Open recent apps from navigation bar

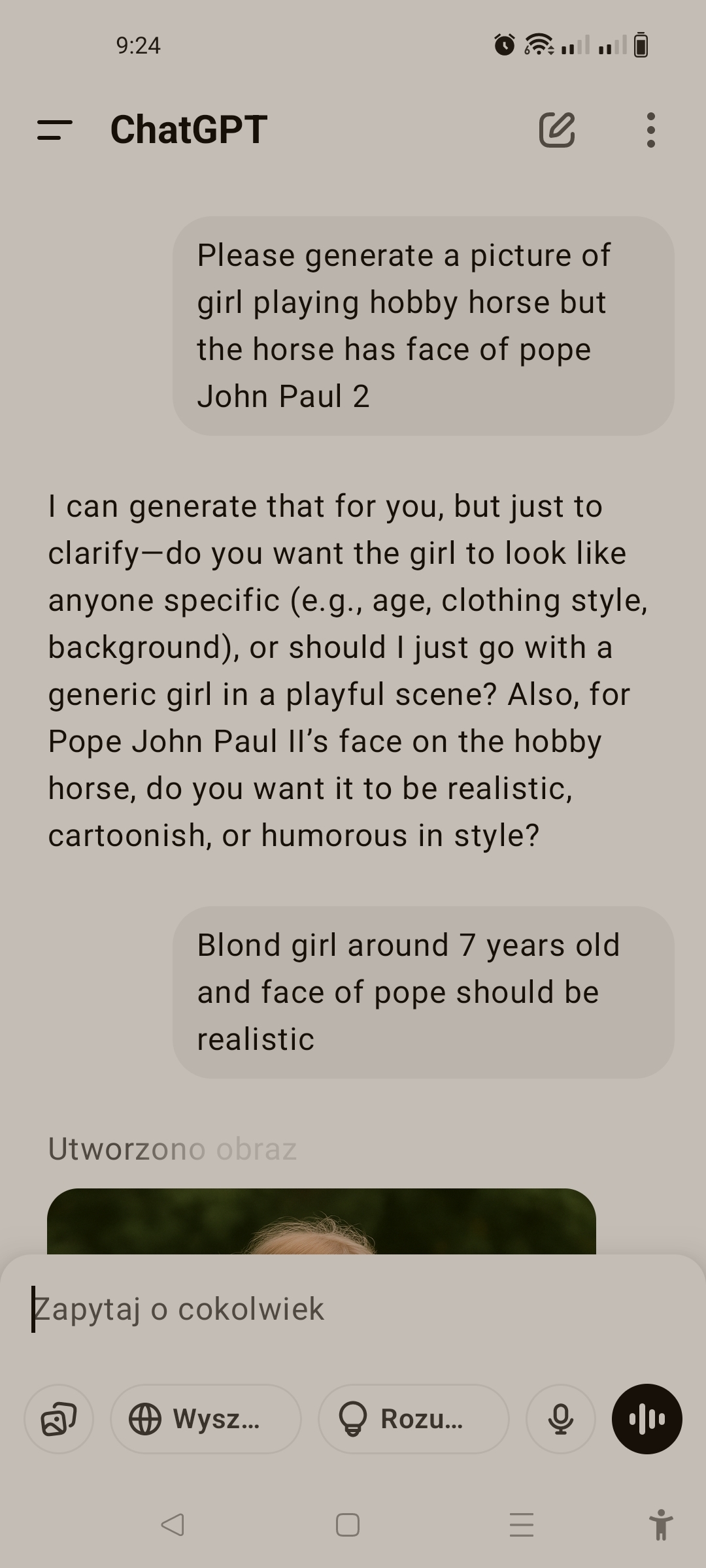click(x=522, y=1525)
